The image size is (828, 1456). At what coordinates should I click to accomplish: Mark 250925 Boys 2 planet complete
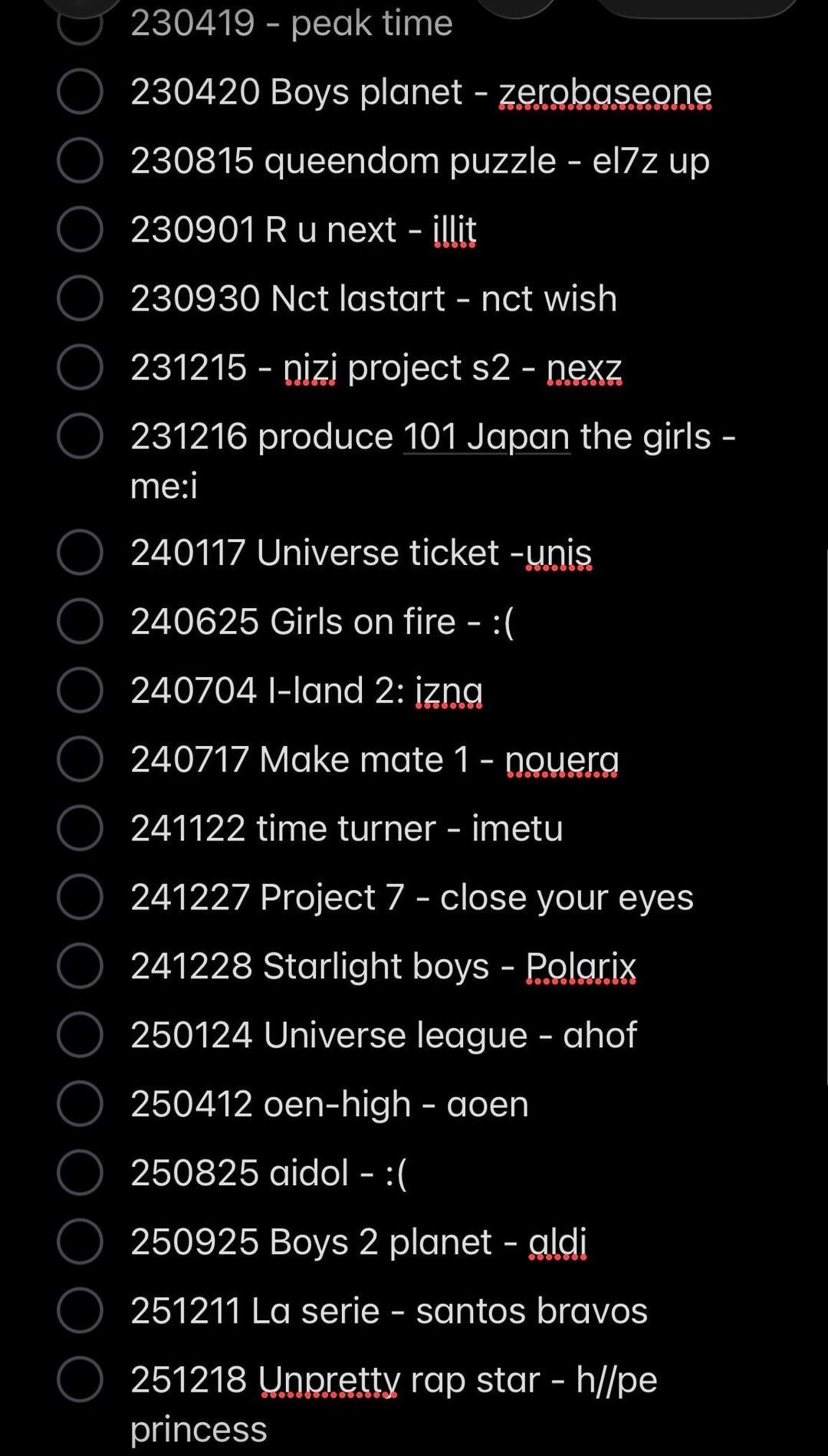pyautogui.click(x=80, y=1242)
